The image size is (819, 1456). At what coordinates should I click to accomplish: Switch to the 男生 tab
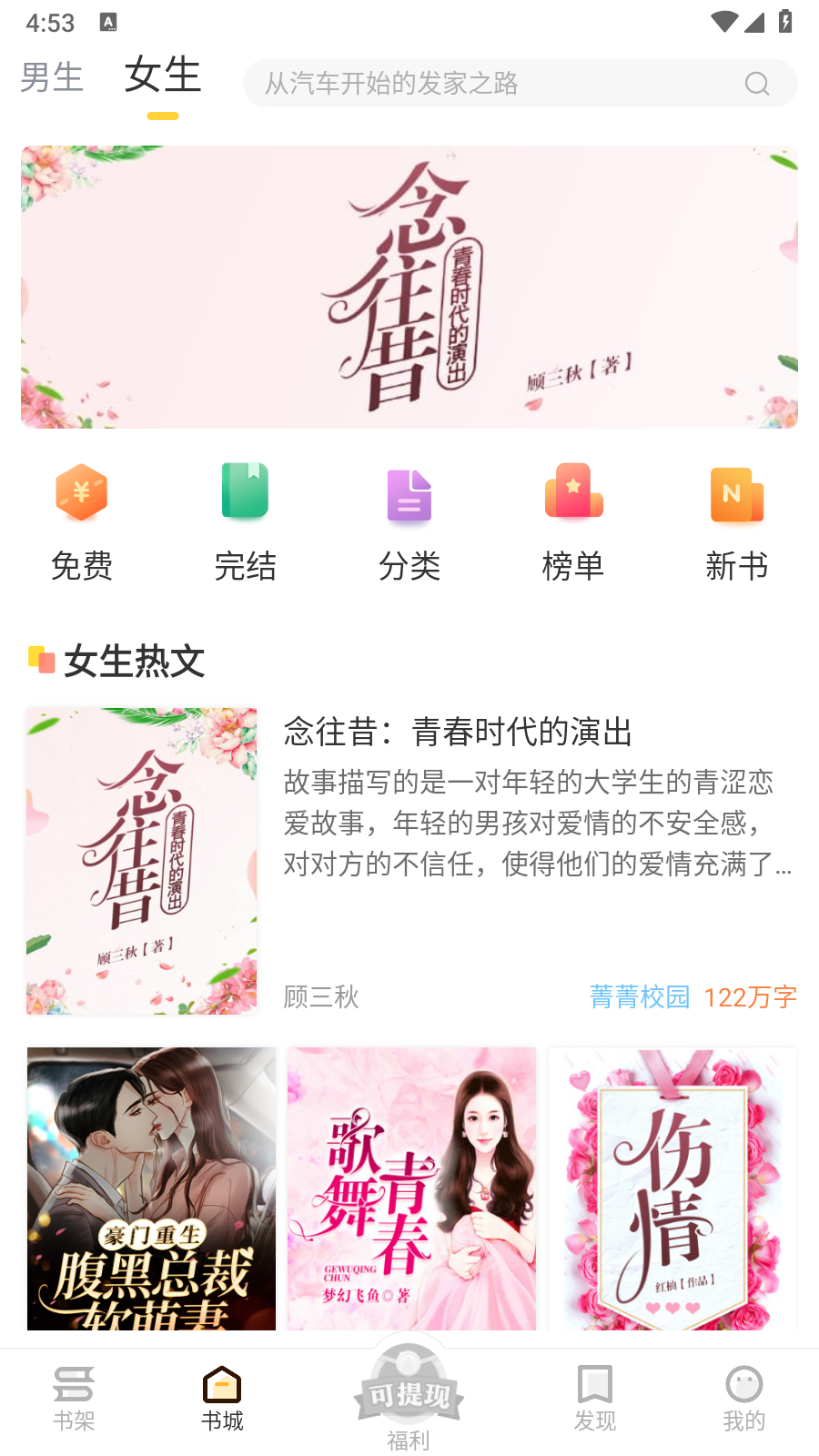(52, 78)
